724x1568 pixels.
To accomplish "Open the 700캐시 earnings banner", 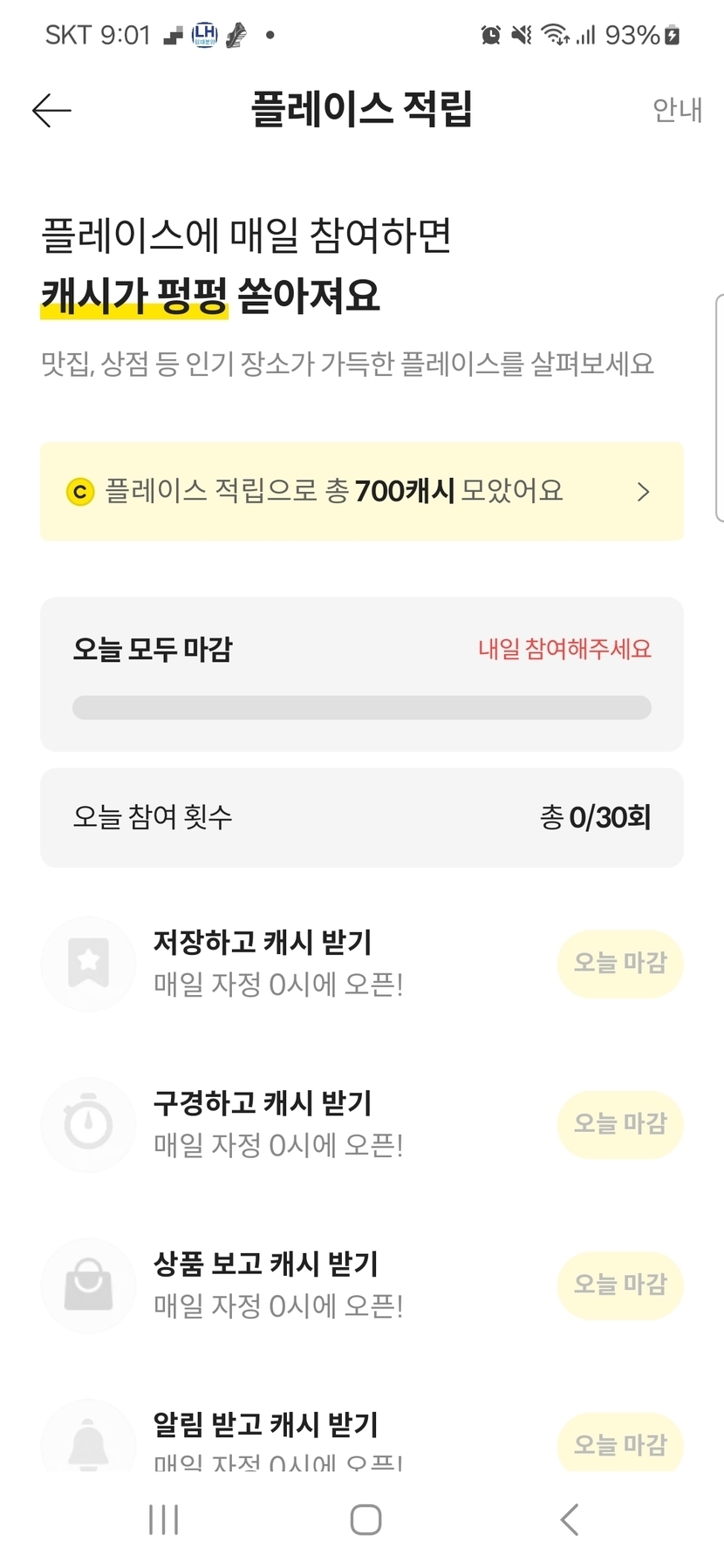I will tap(362, 492).
